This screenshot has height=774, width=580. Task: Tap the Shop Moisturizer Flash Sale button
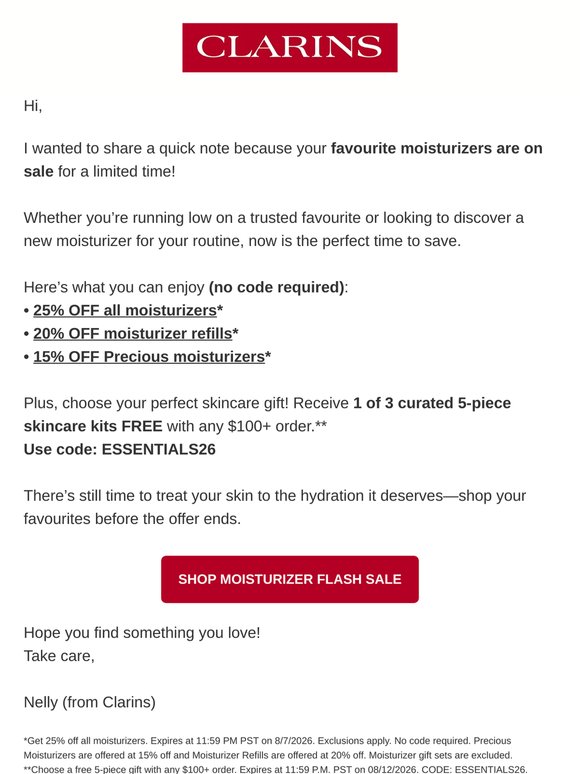coord(290,579)
